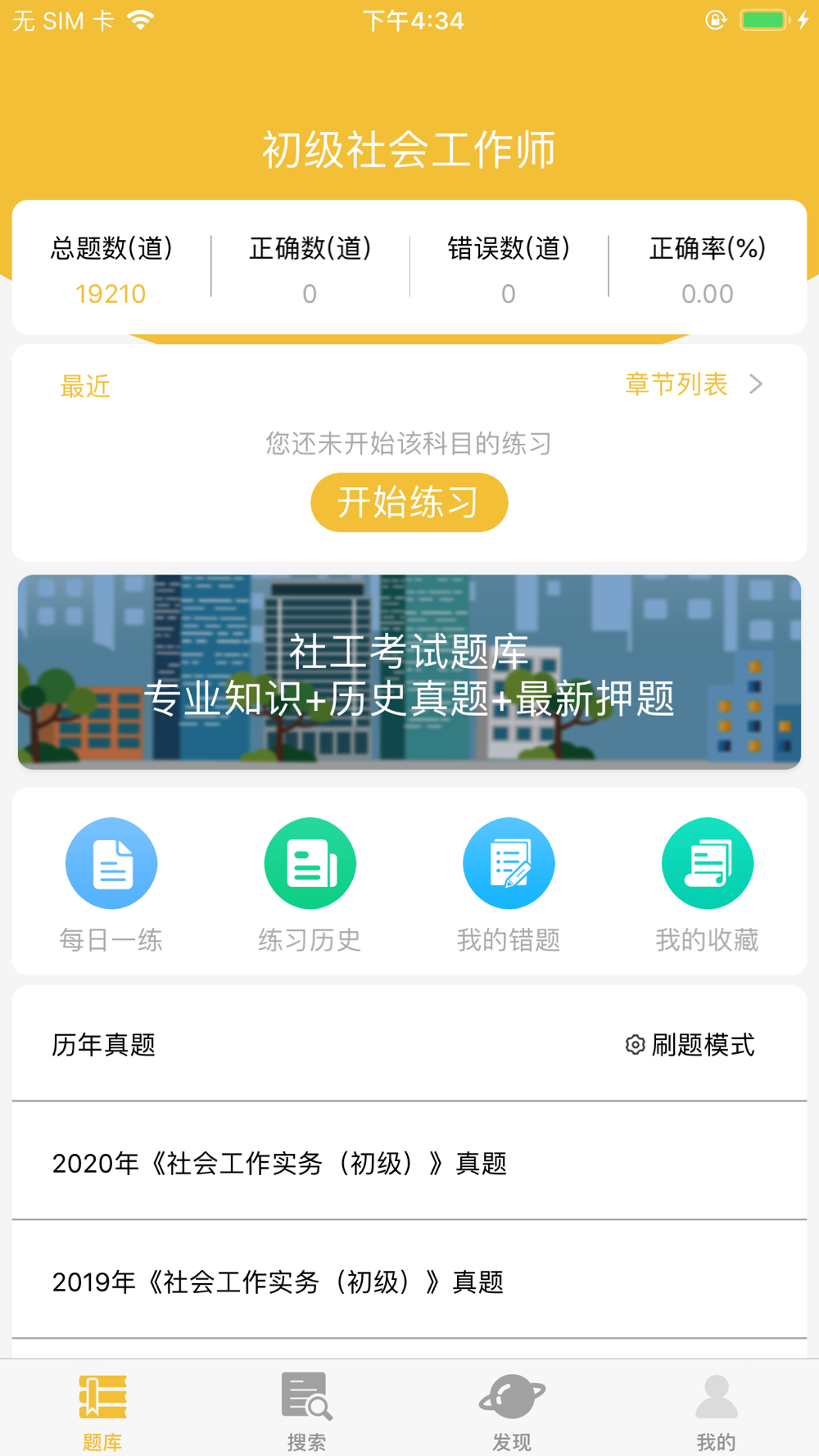The width and height of the screenshot is (819, 1456).
Task: Switch to the 发现 tab
Action: coord(512,1410)
